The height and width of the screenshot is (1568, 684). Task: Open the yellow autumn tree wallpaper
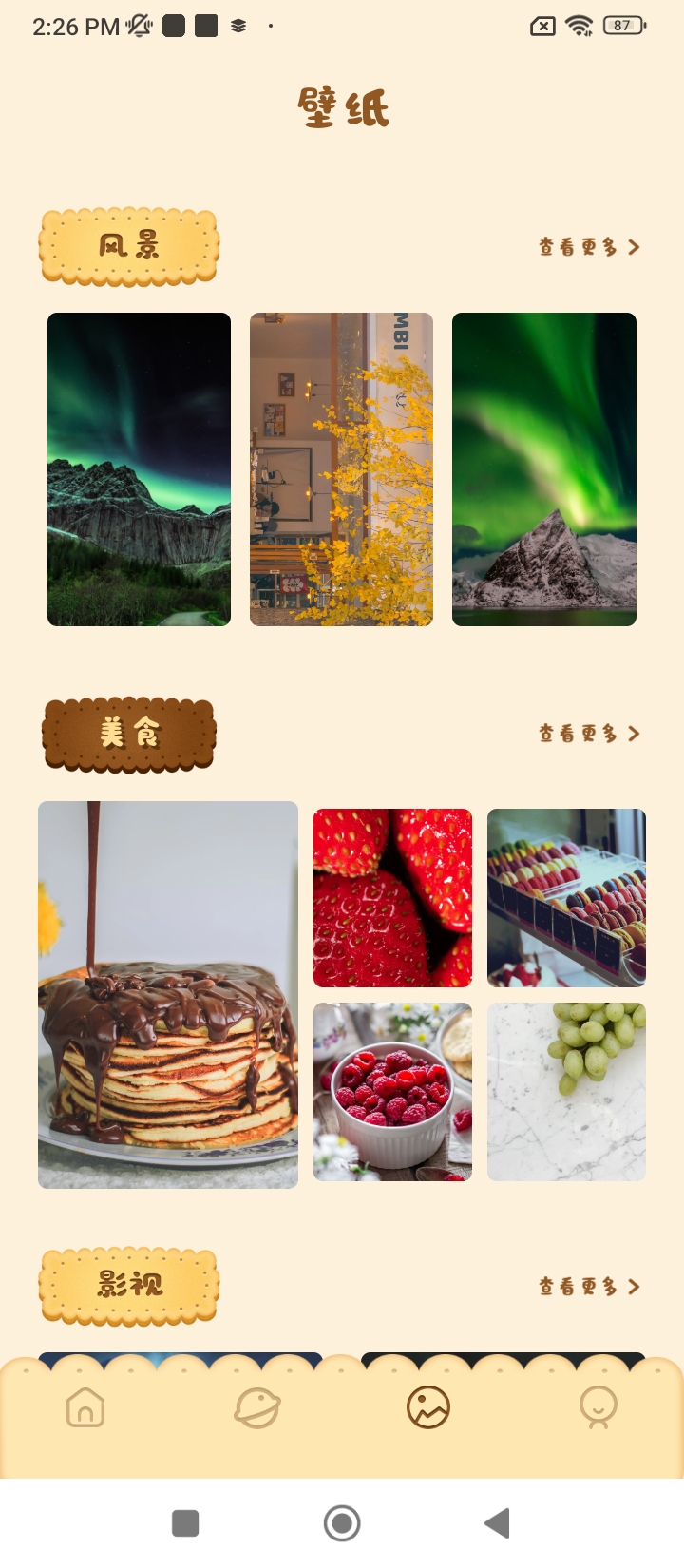point(341,469)
